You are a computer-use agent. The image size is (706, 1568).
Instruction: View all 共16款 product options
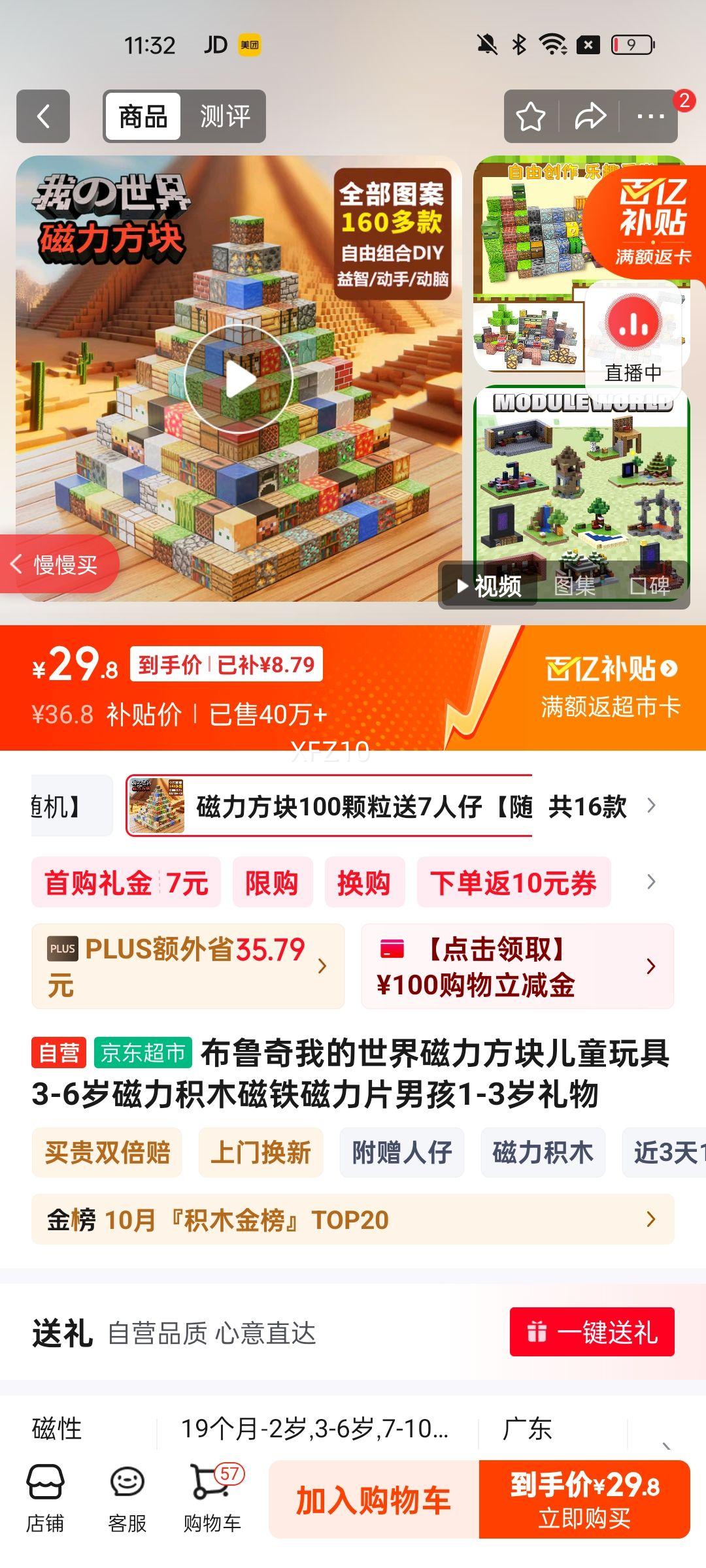(x=600, y=806)
